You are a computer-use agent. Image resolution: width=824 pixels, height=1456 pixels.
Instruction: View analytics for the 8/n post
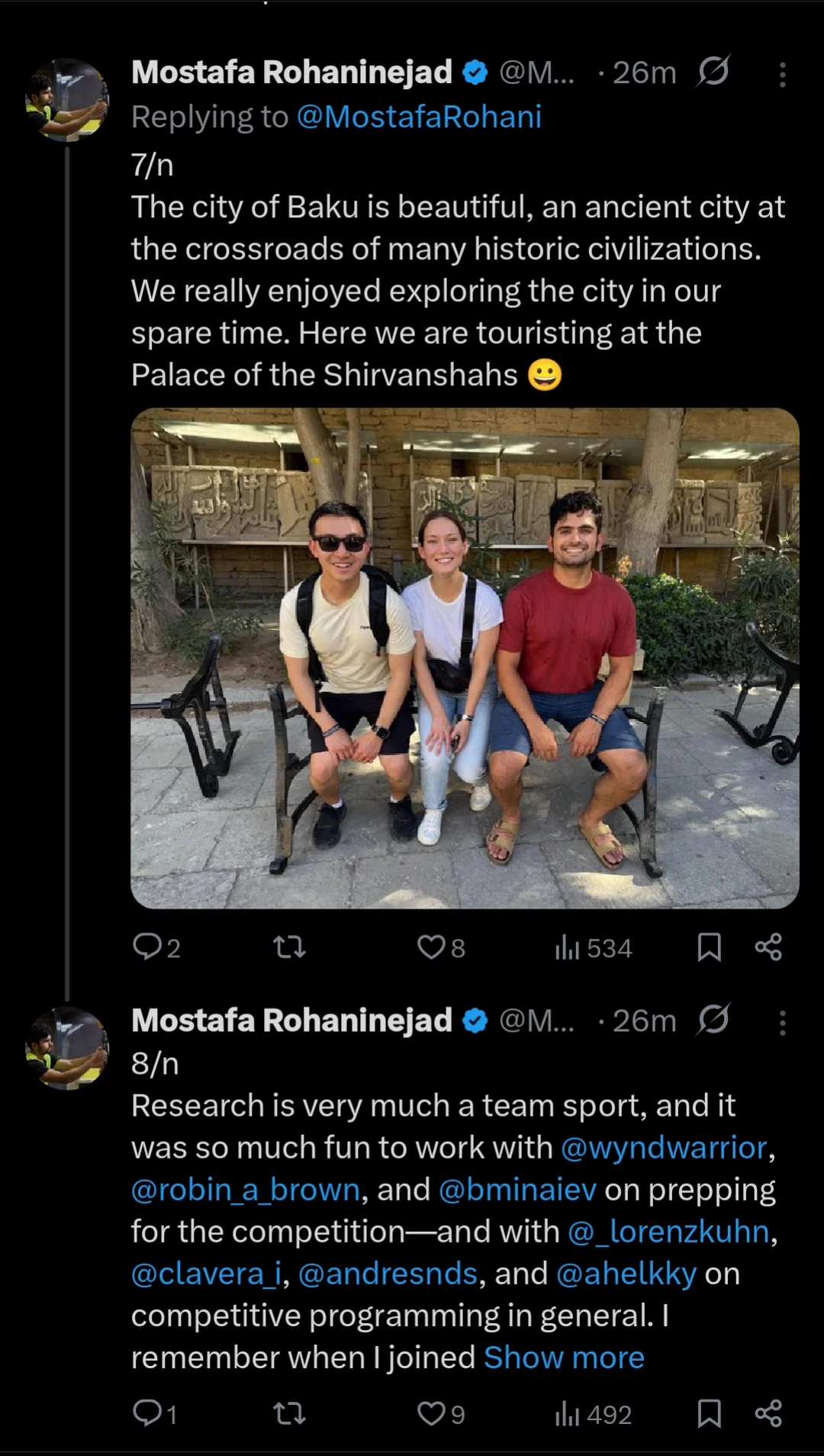click(593, 1415)
